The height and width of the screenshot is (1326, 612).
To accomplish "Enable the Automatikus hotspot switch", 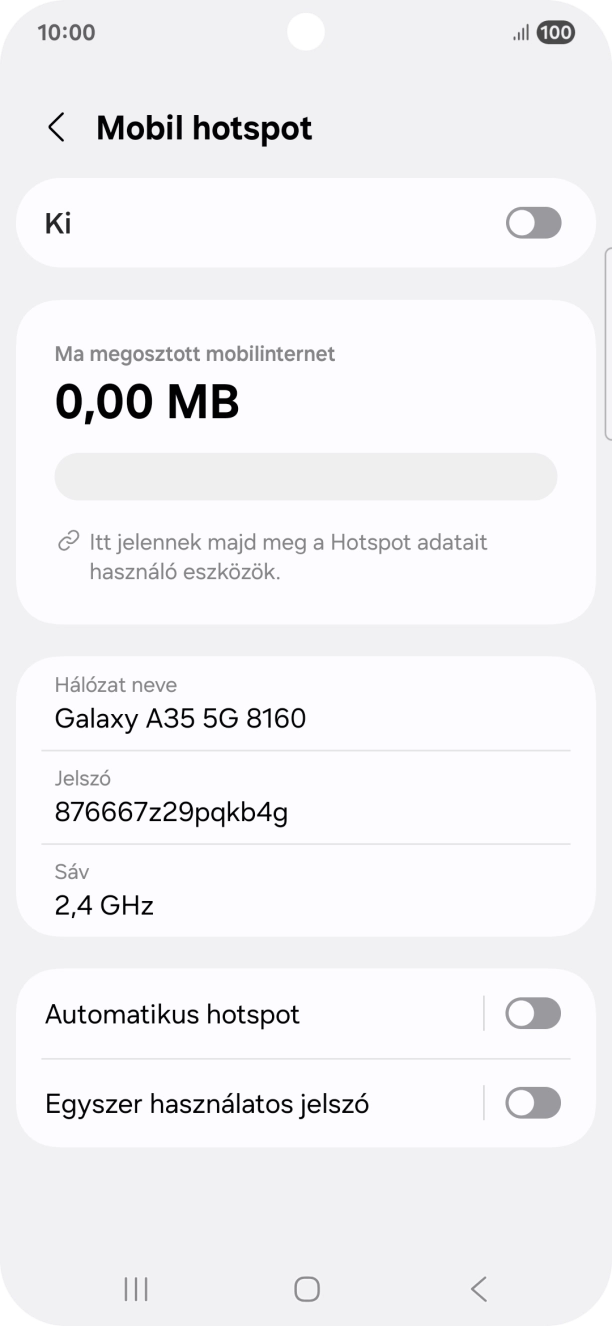I will coord(533,1014).
